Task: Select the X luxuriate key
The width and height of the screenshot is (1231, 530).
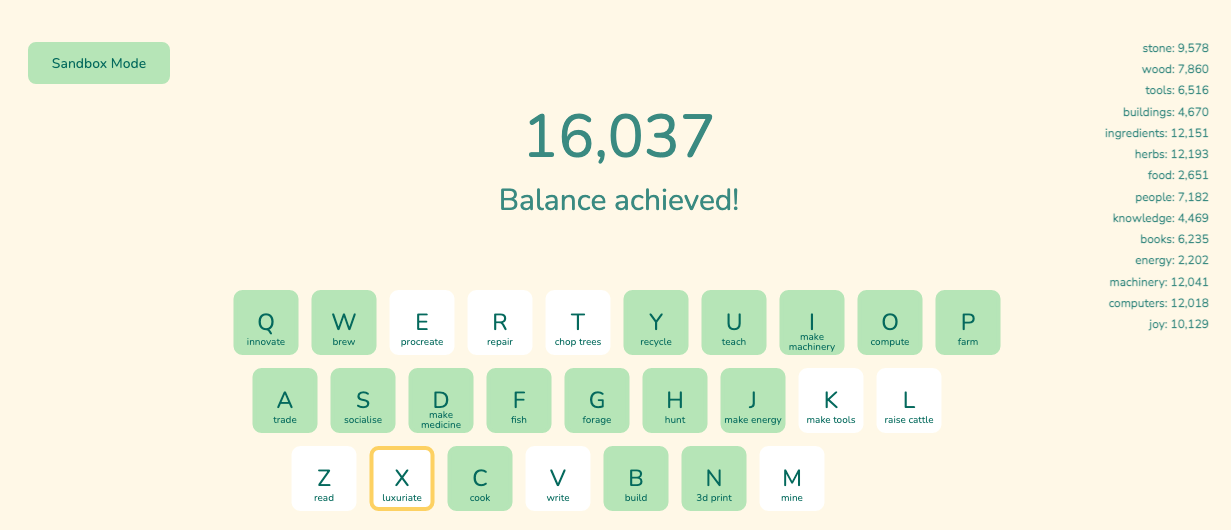Action: pos(402,479)
